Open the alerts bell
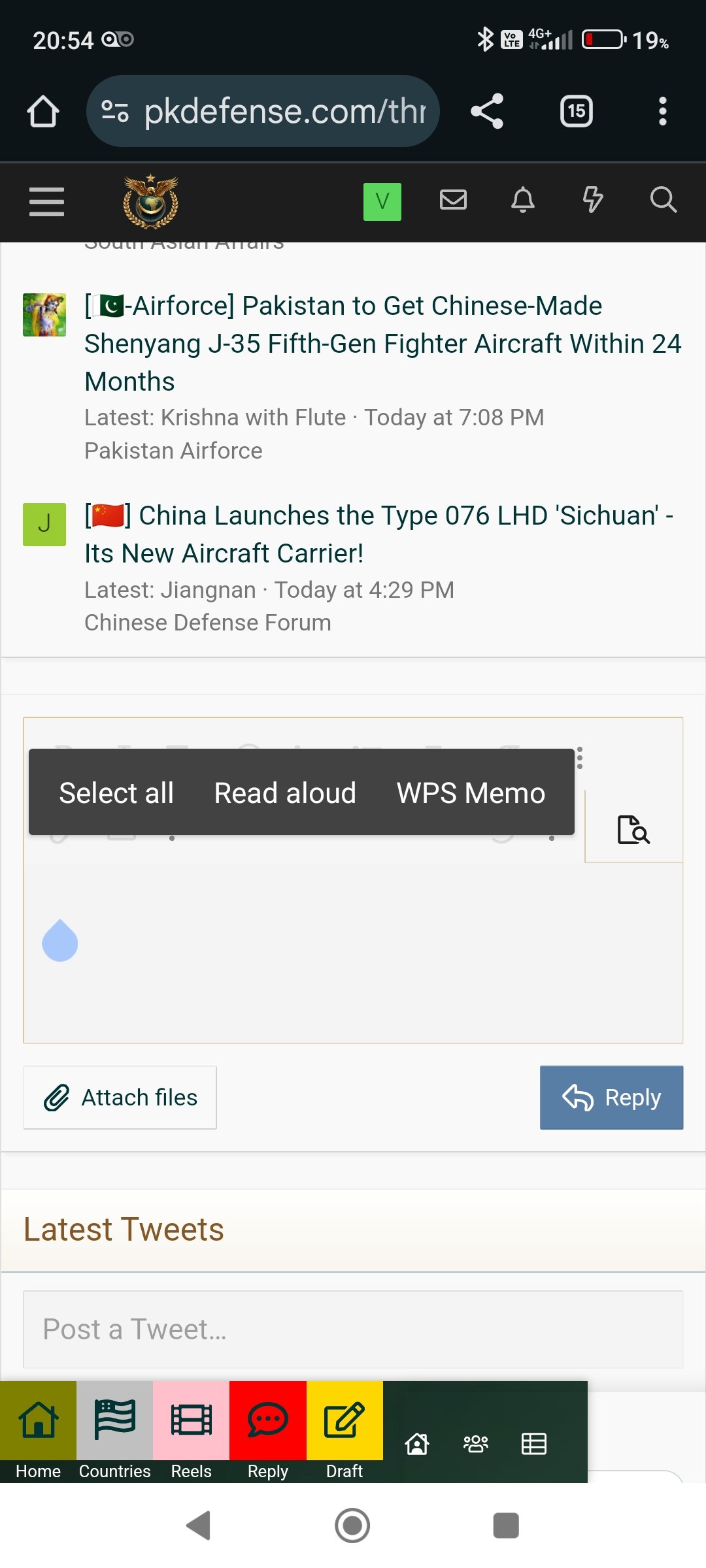Image resolution: width=706 pixels, height=1568 pixels. point(523,199)
